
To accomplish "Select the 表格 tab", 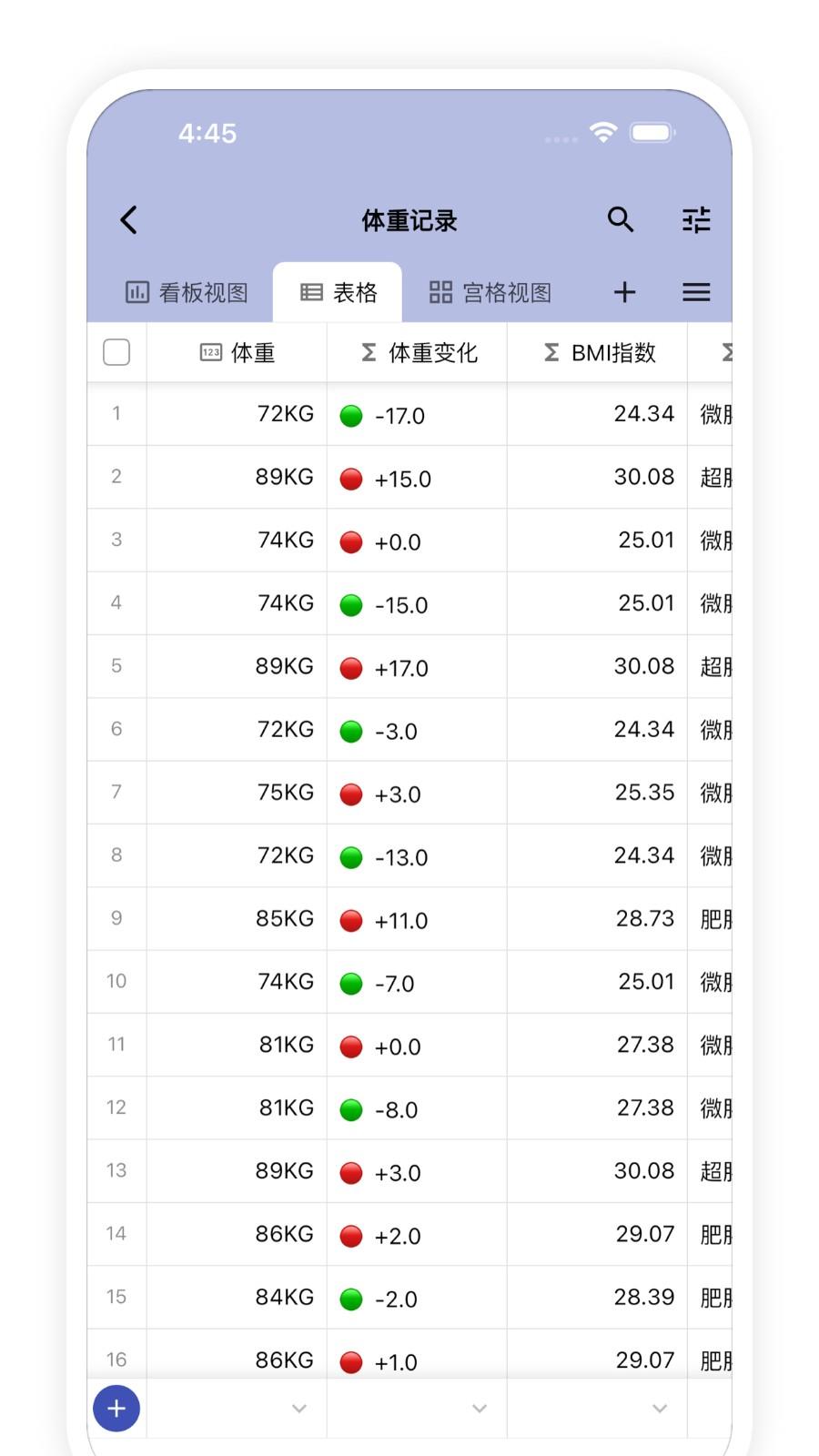I will click(x=338, y=292).
